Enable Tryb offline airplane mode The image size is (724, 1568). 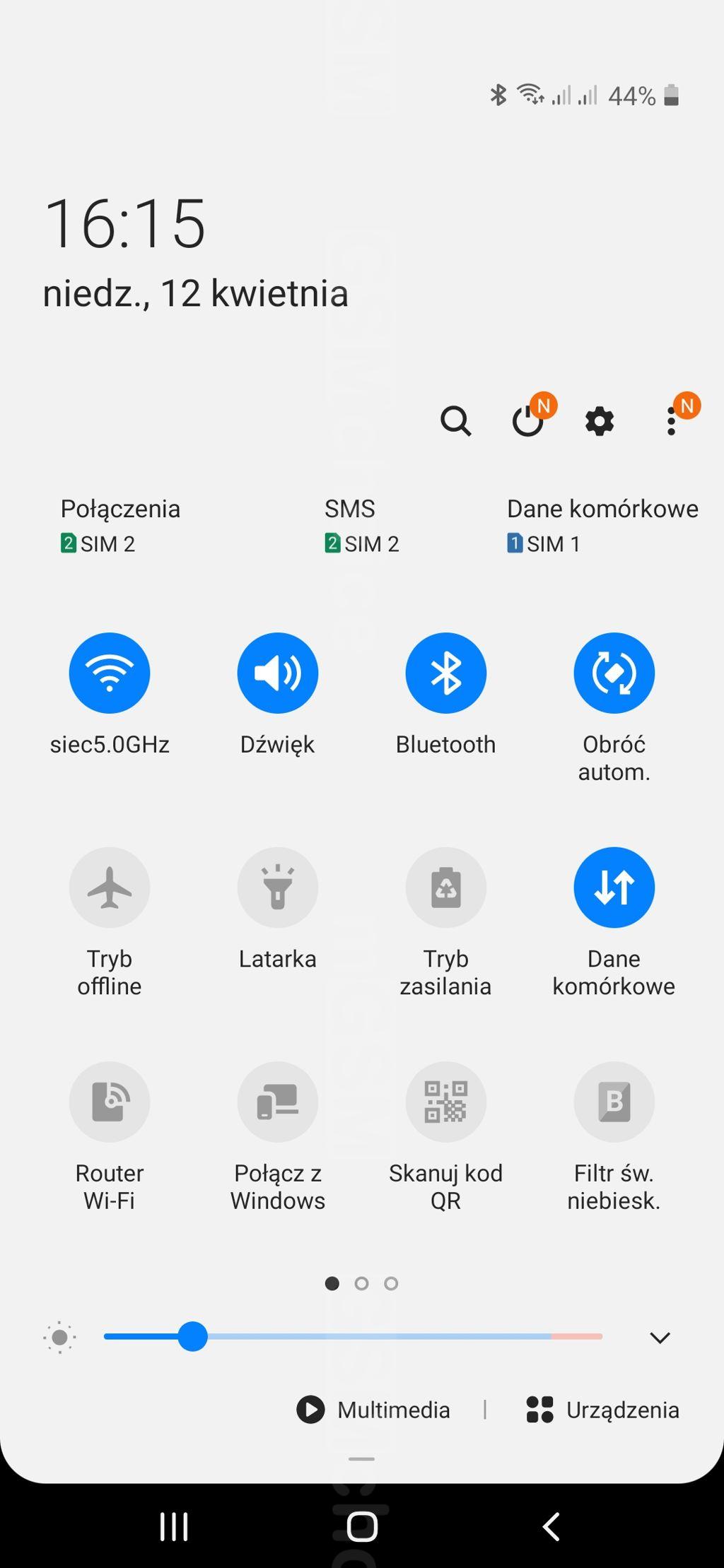point(110,888)
